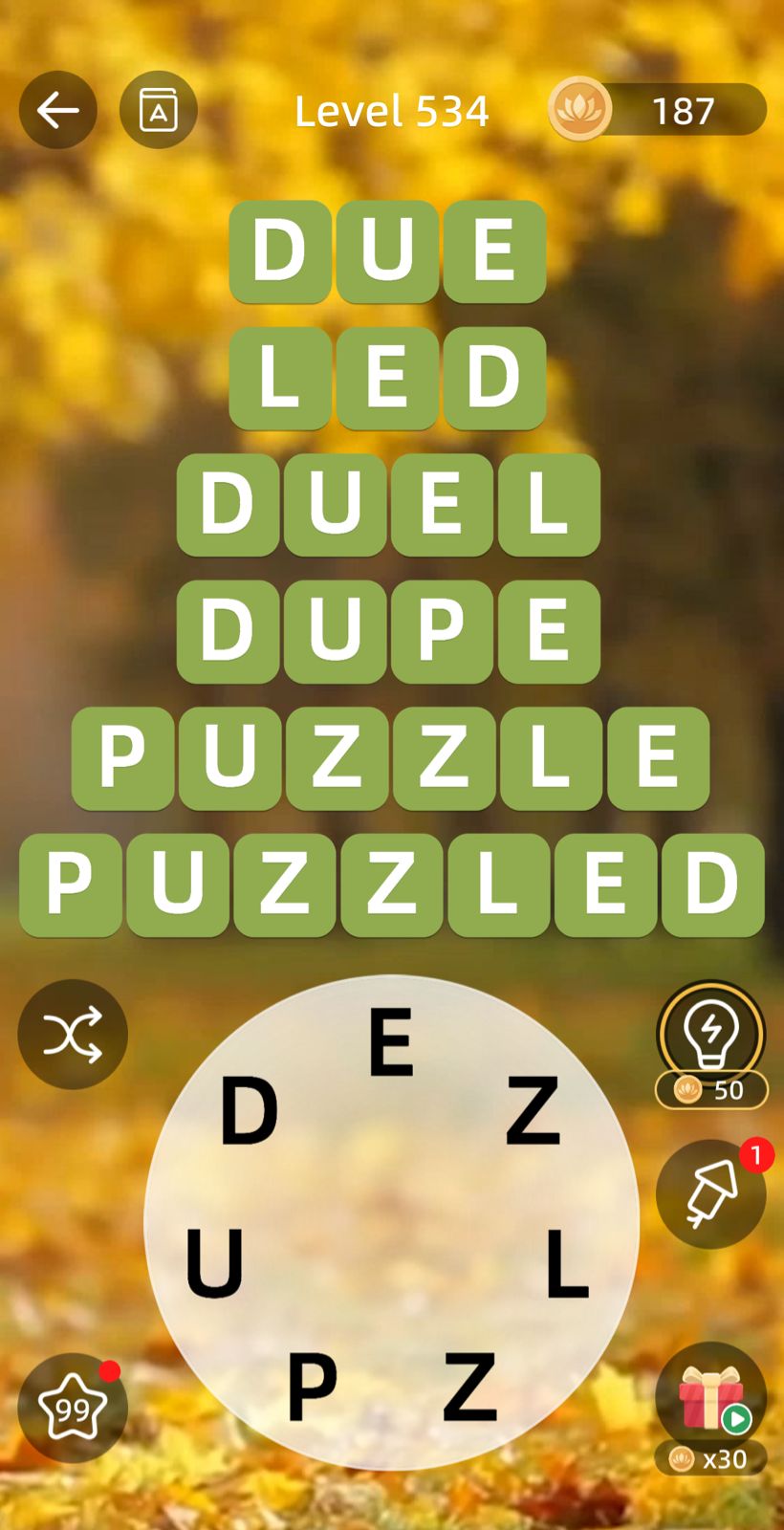The width and height of the screenshot is (784, 1530).
Task: Select letter L in the wheel
Action: tap(566, 1262)
